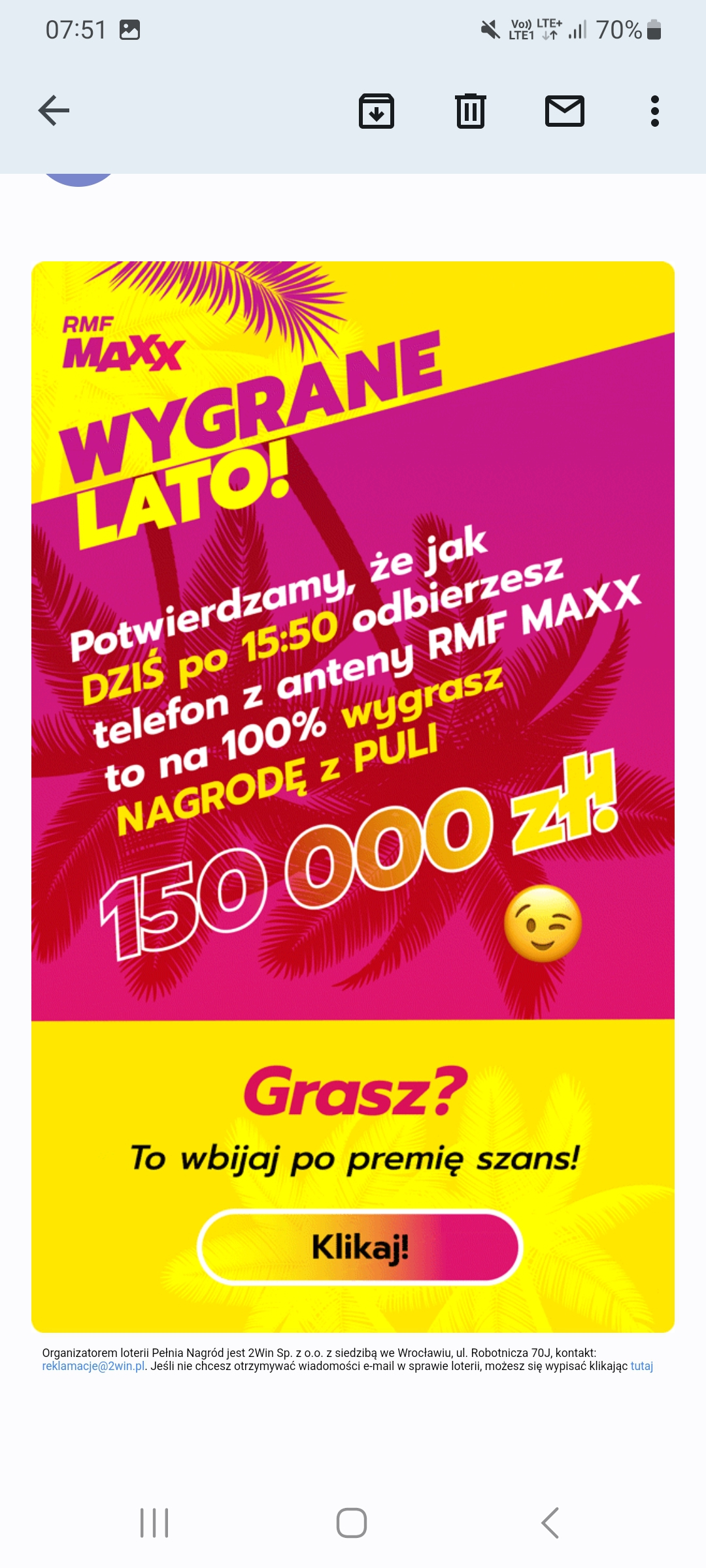Open the reklamacje@2win.pl email link
The height and width of the screenshot is (1568, 706).
(x=93, y=1366)
